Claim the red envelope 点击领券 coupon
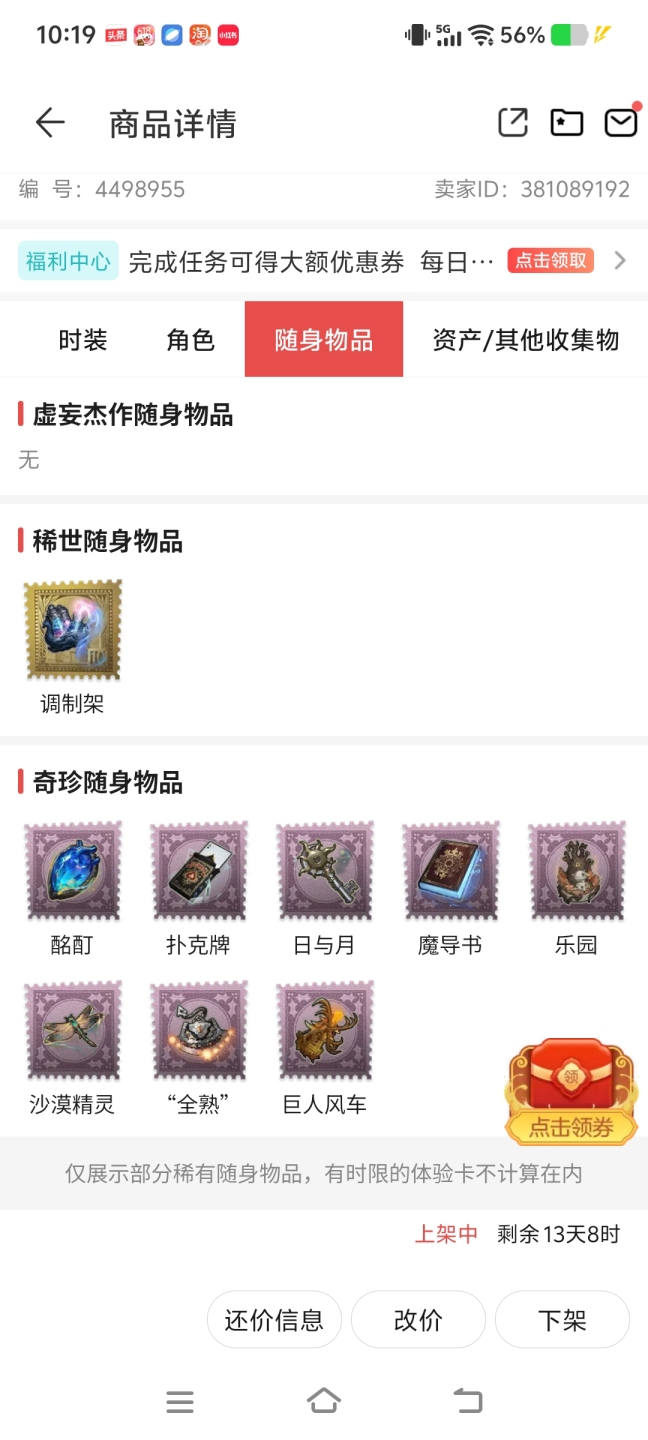 [x=571, y=1094]
